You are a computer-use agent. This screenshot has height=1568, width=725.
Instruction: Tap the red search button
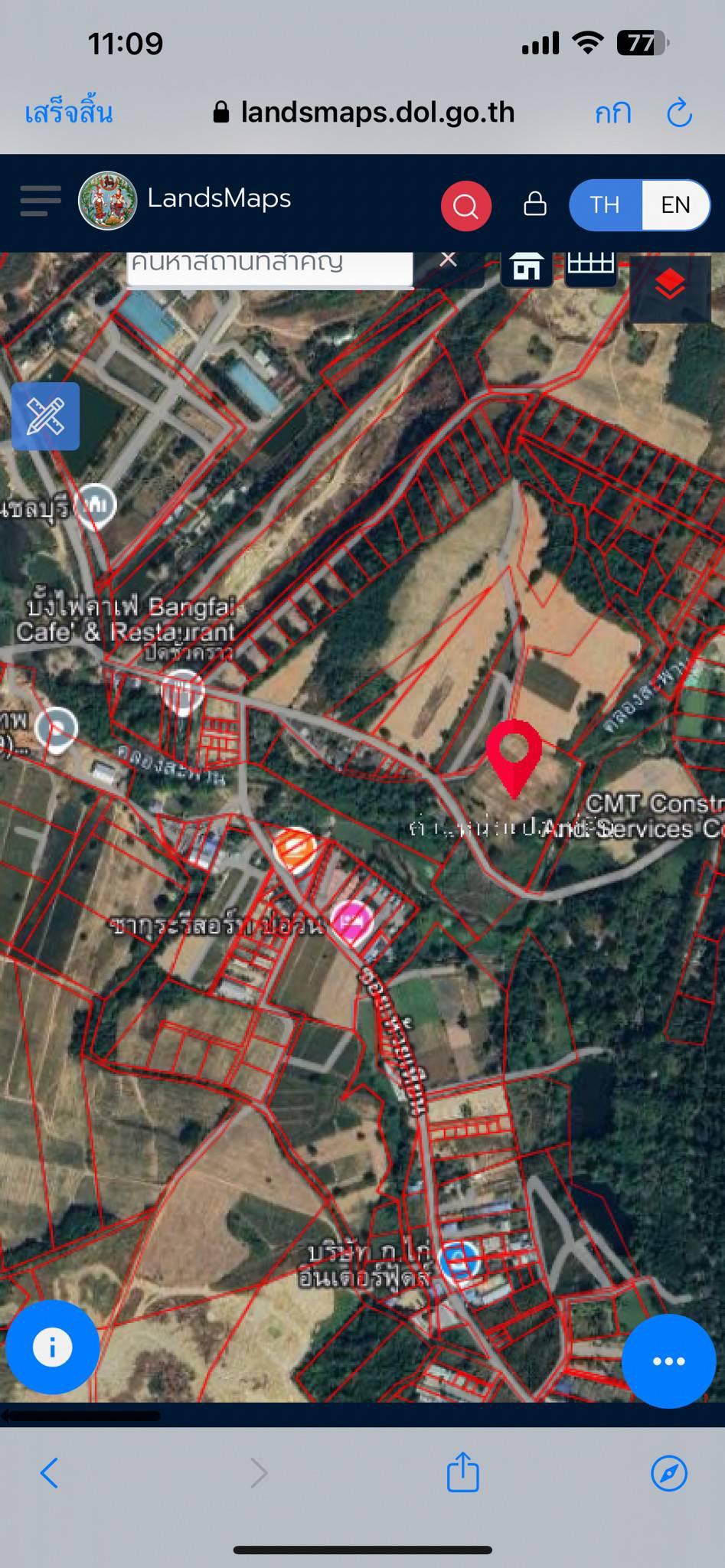(x=465, y=205)
